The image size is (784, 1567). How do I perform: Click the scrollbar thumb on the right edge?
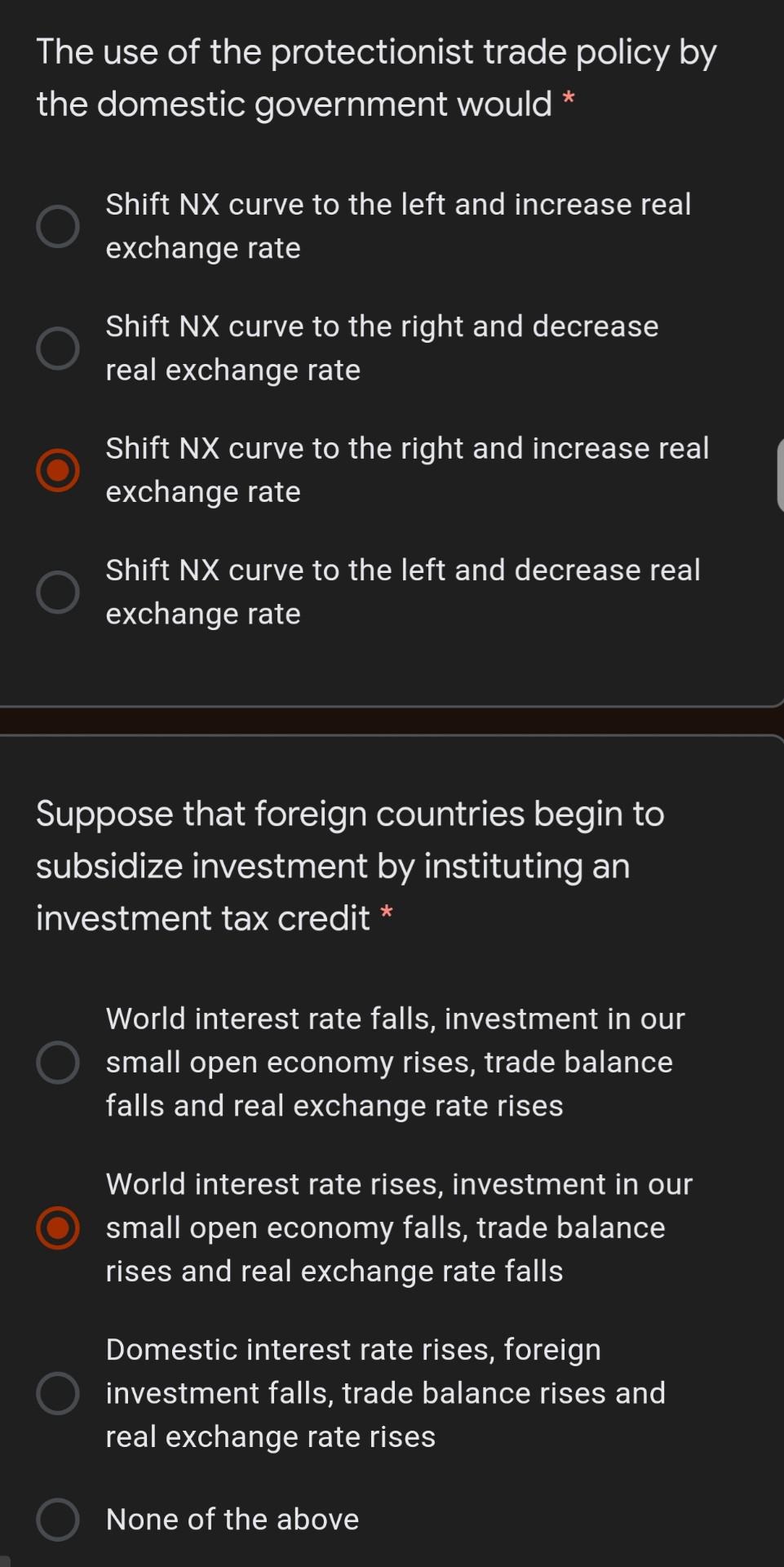click(x=779, y=473)
